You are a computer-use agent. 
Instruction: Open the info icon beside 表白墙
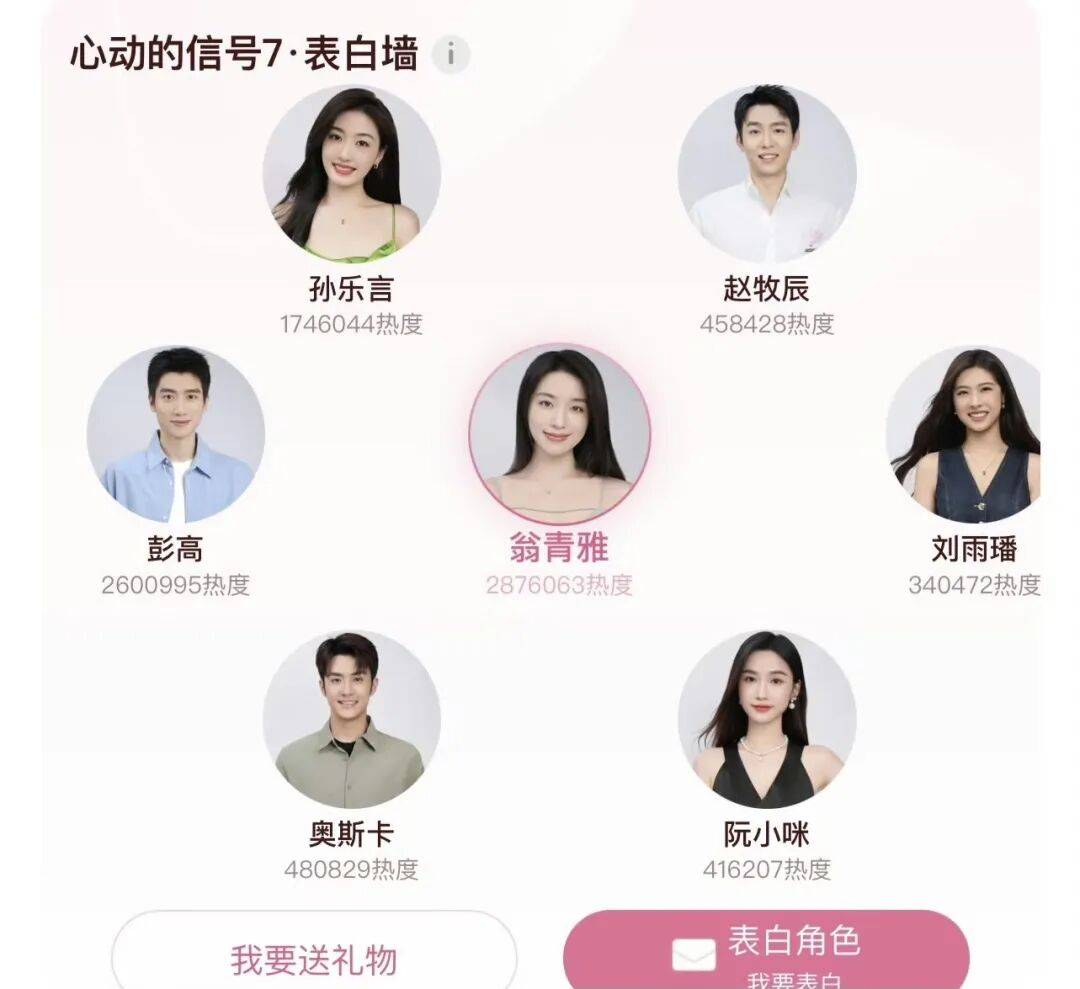point(450,55)
